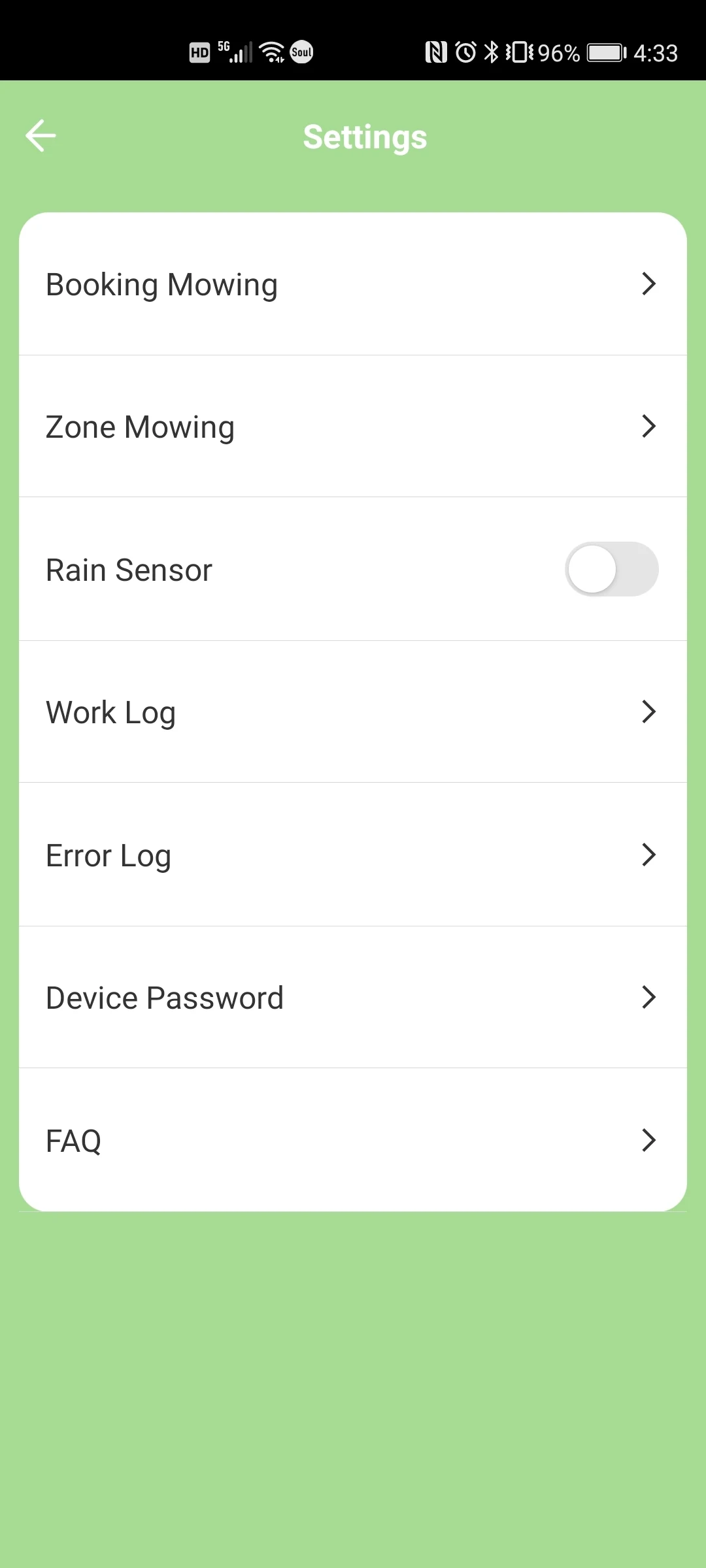Open Device Password settings
The height and width of the screenshot is (1568, 706).
coord(353,997)
